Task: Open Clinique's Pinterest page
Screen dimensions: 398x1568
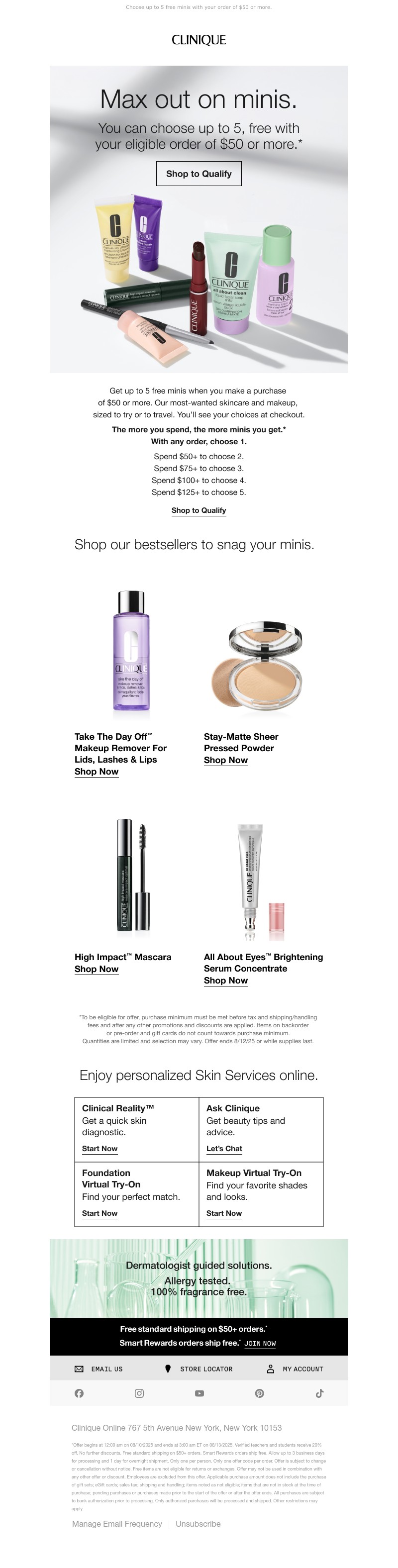Action: [x=259, y=1393]
